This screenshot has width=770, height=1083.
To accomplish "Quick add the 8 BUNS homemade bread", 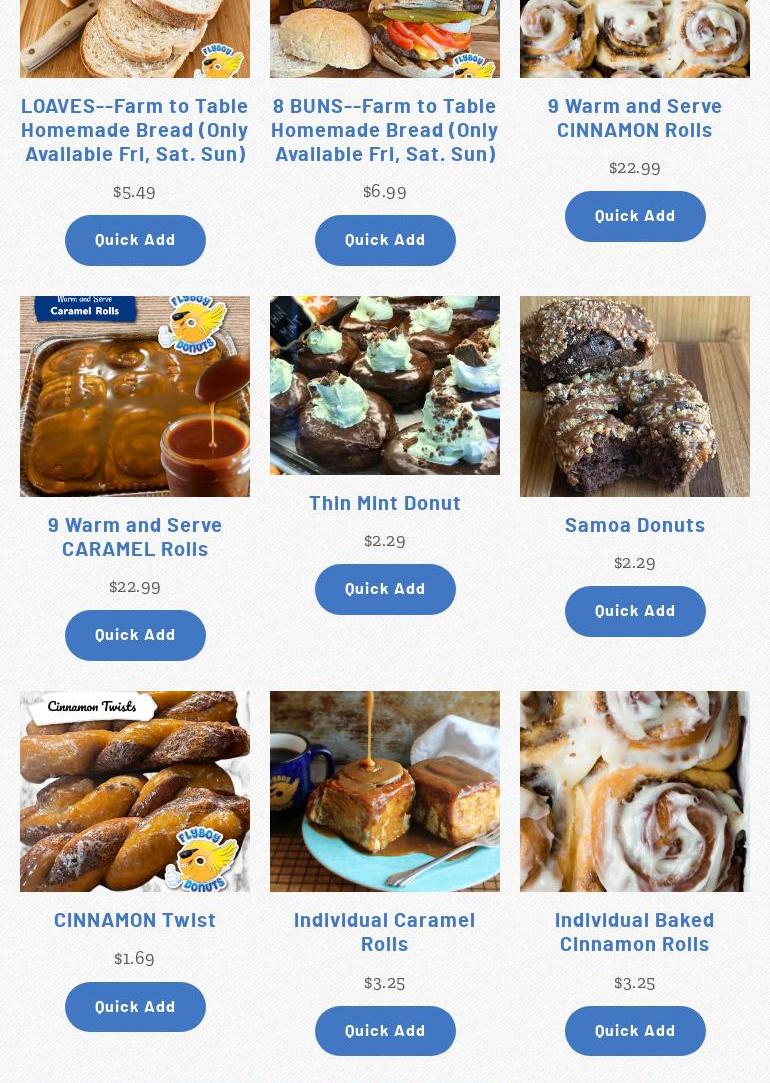I will tap(385, 240).
